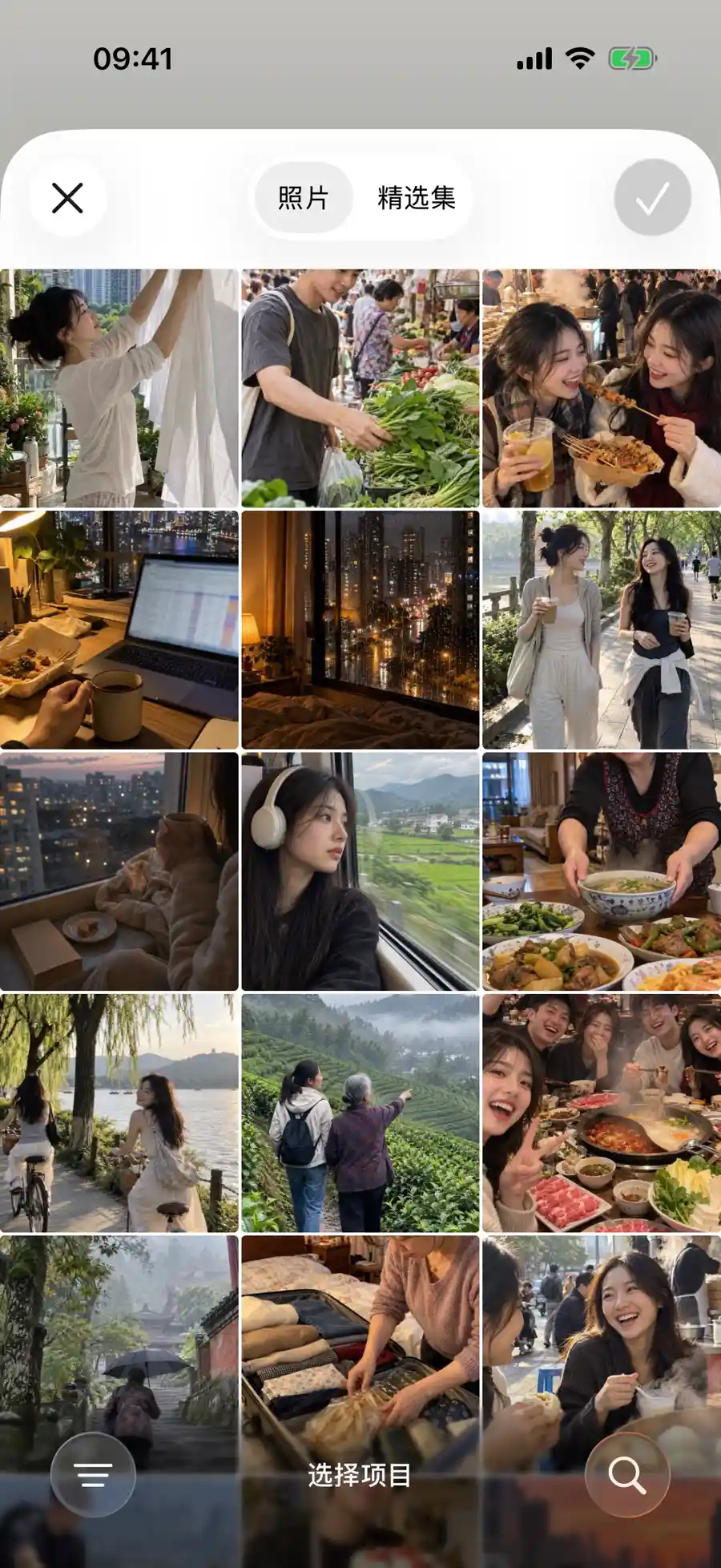Select the laptop and coffee mug night photo

119,630
